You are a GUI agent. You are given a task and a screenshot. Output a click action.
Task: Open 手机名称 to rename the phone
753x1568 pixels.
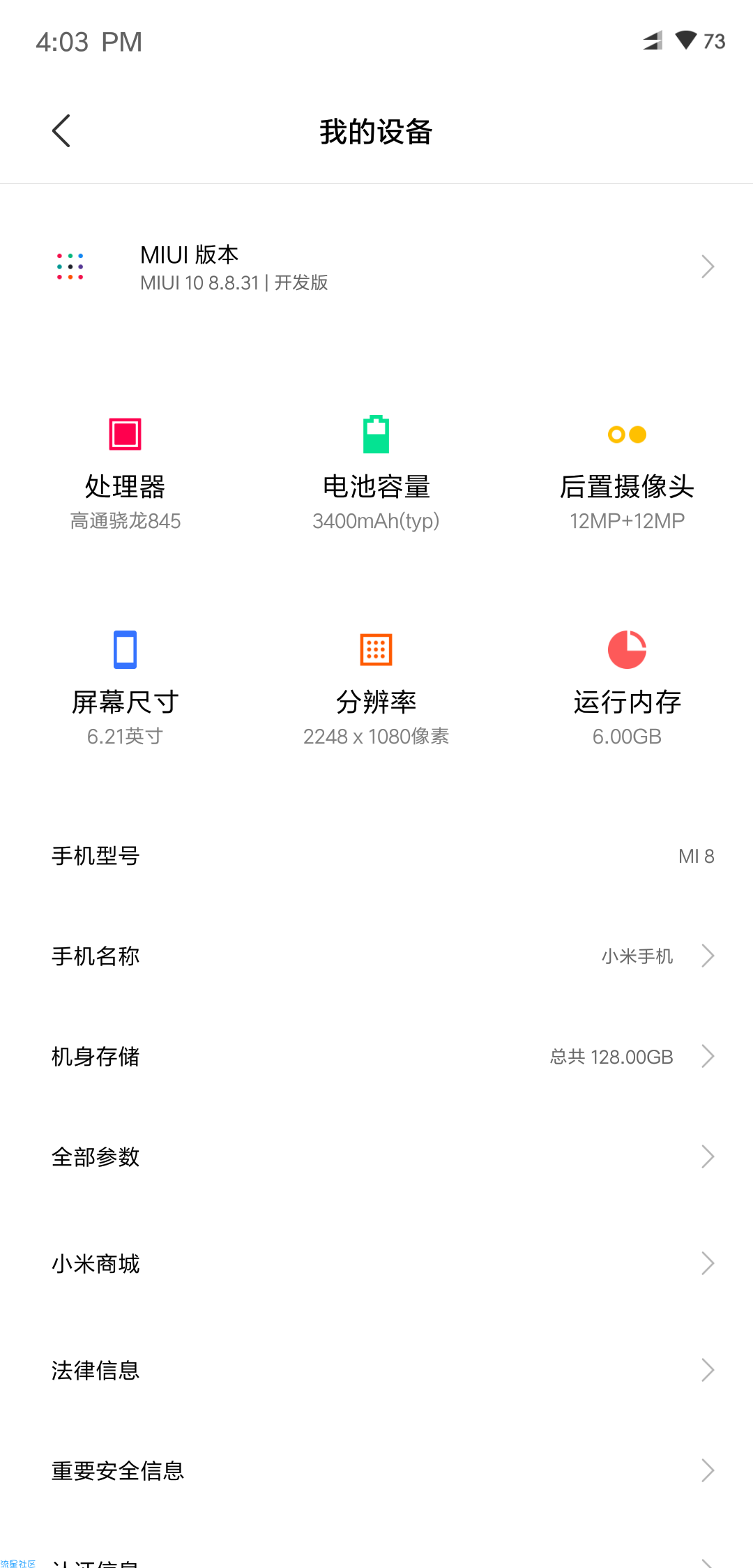pos(376,956)
